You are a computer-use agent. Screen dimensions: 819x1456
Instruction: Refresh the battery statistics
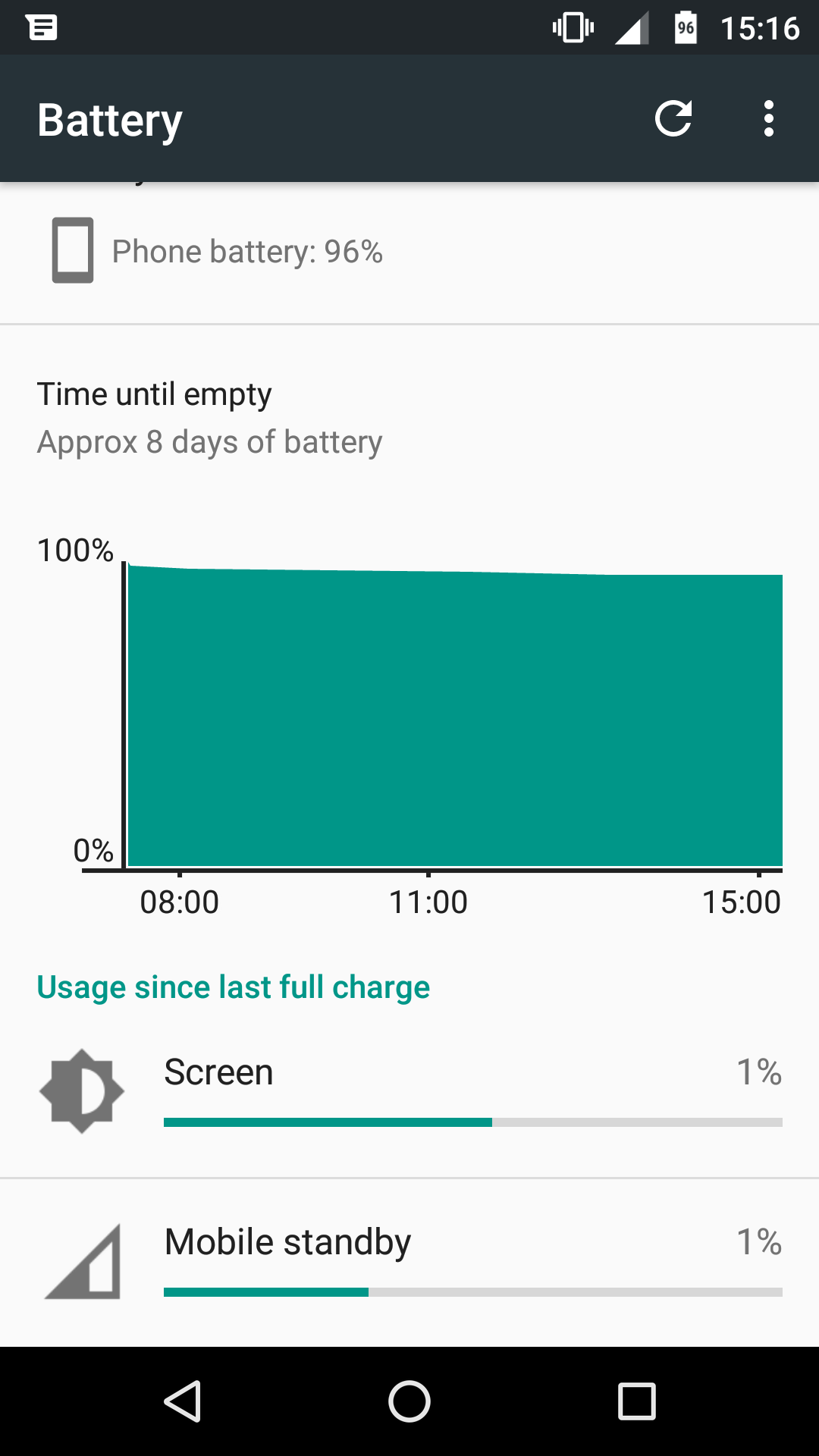coord(673,118)
